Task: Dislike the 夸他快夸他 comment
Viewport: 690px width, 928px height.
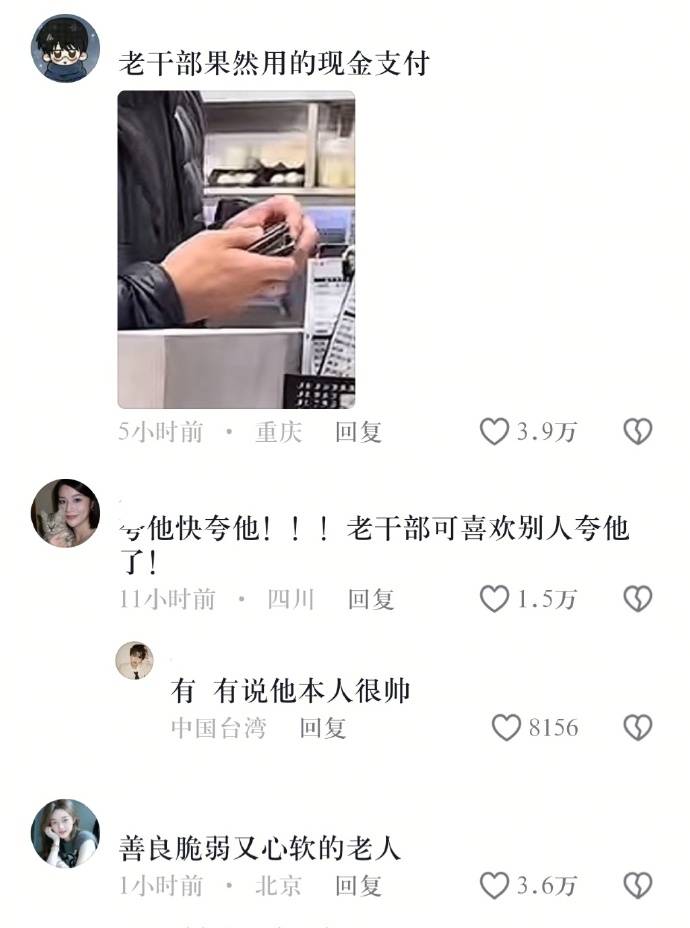Action: (x=637, y=599)
